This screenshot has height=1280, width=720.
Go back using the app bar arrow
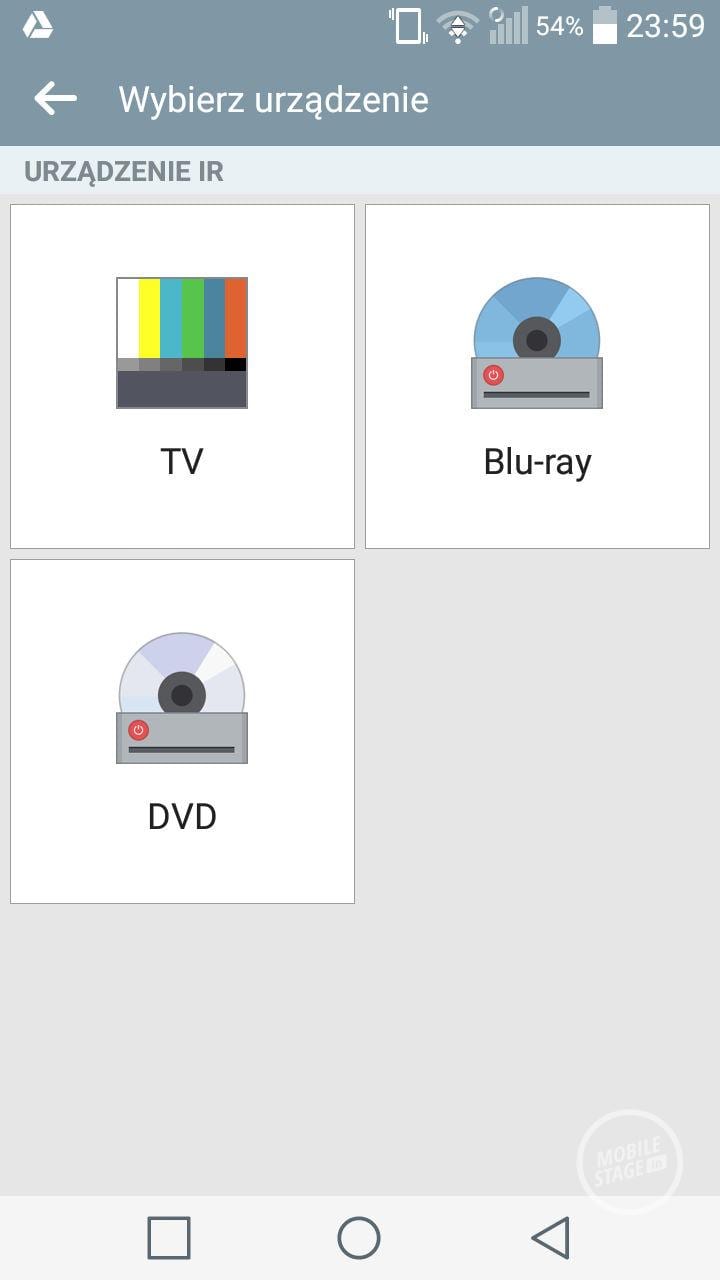(55, 98)
